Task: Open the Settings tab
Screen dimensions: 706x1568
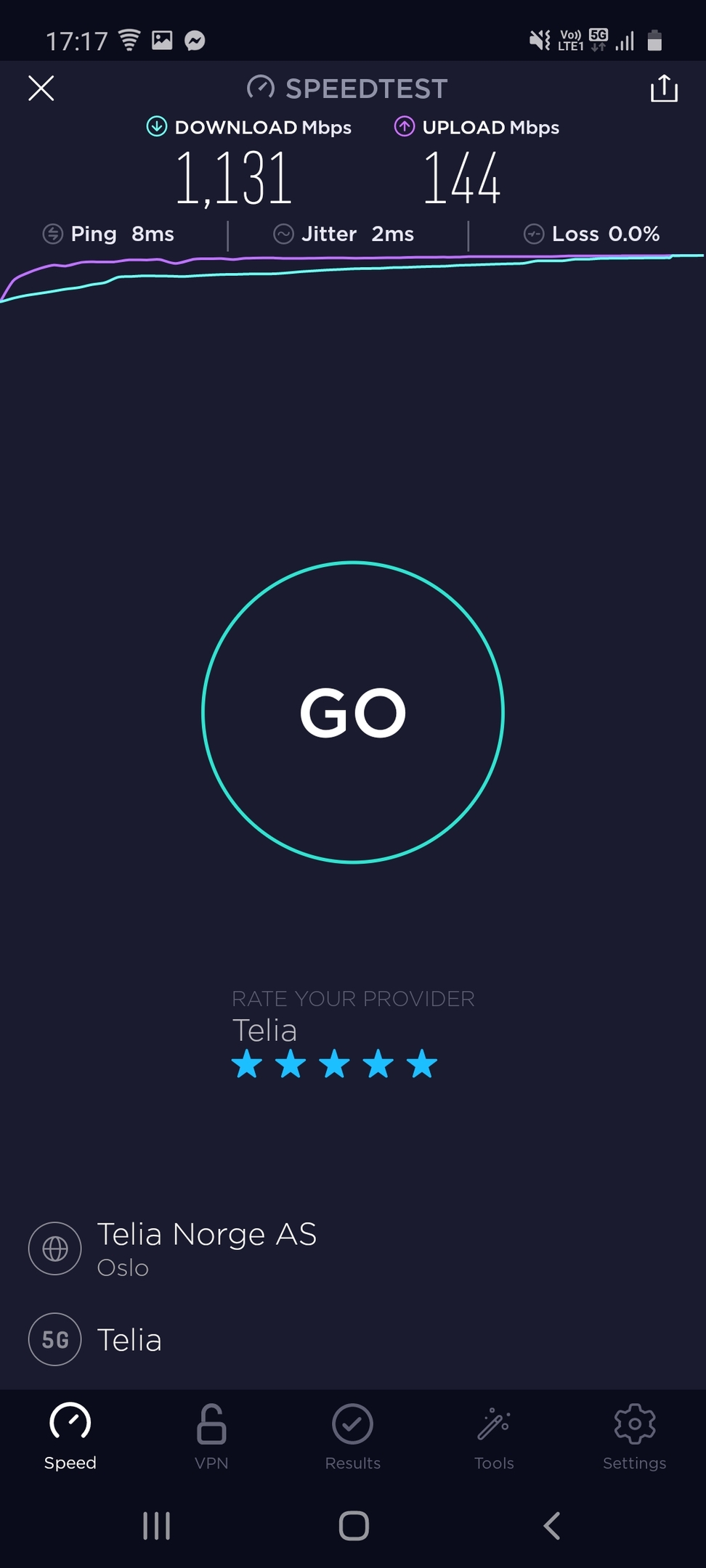Action: (x=634, y=1437)
